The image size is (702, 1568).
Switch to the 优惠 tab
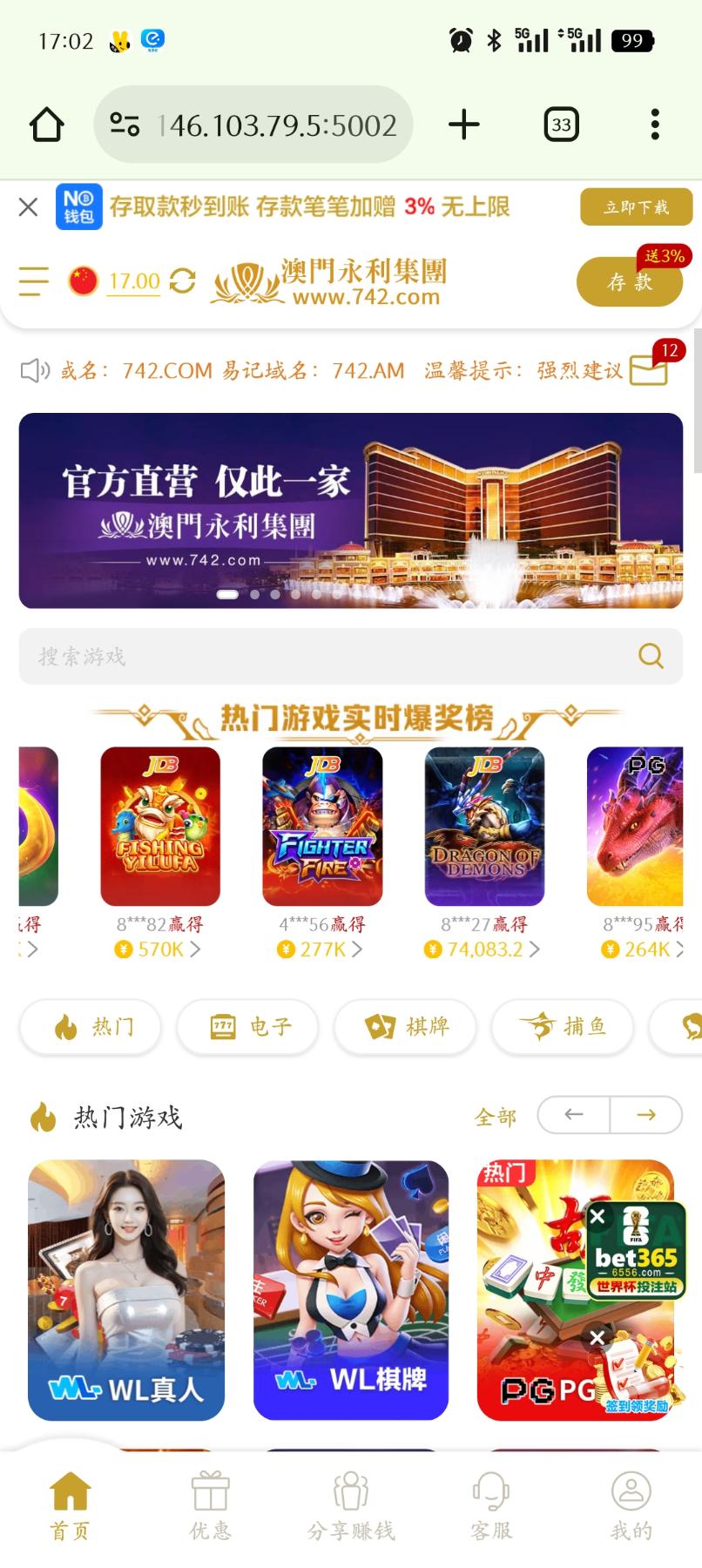(210, 1505)
